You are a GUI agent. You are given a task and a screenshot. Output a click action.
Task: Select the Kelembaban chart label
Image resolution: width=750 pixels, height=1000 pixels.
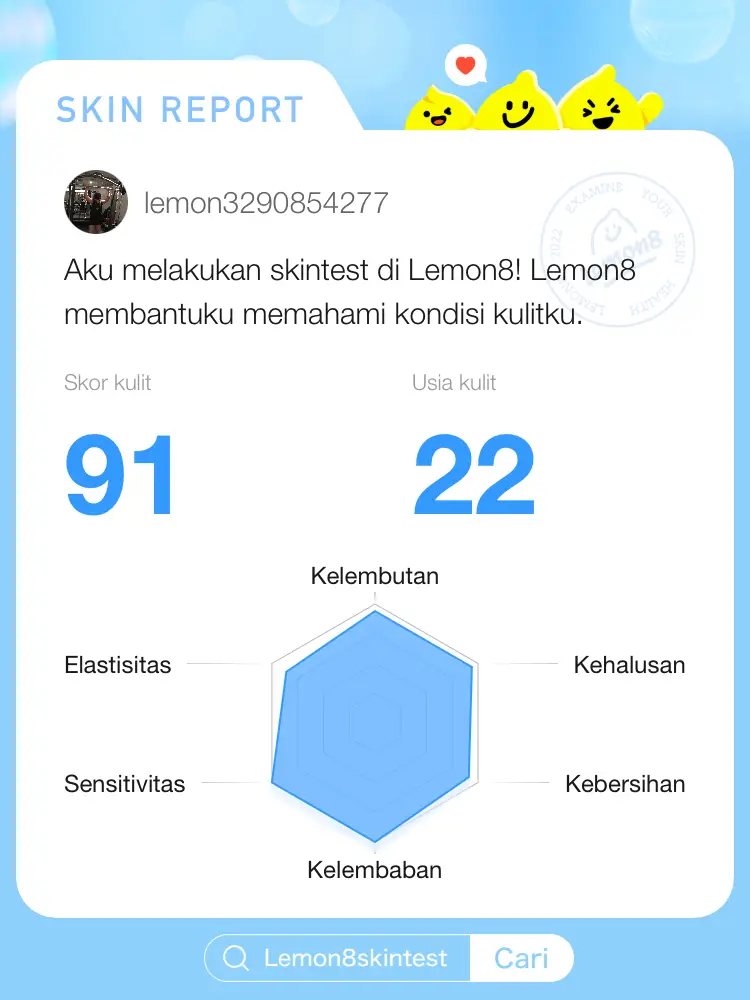[374, 870]
